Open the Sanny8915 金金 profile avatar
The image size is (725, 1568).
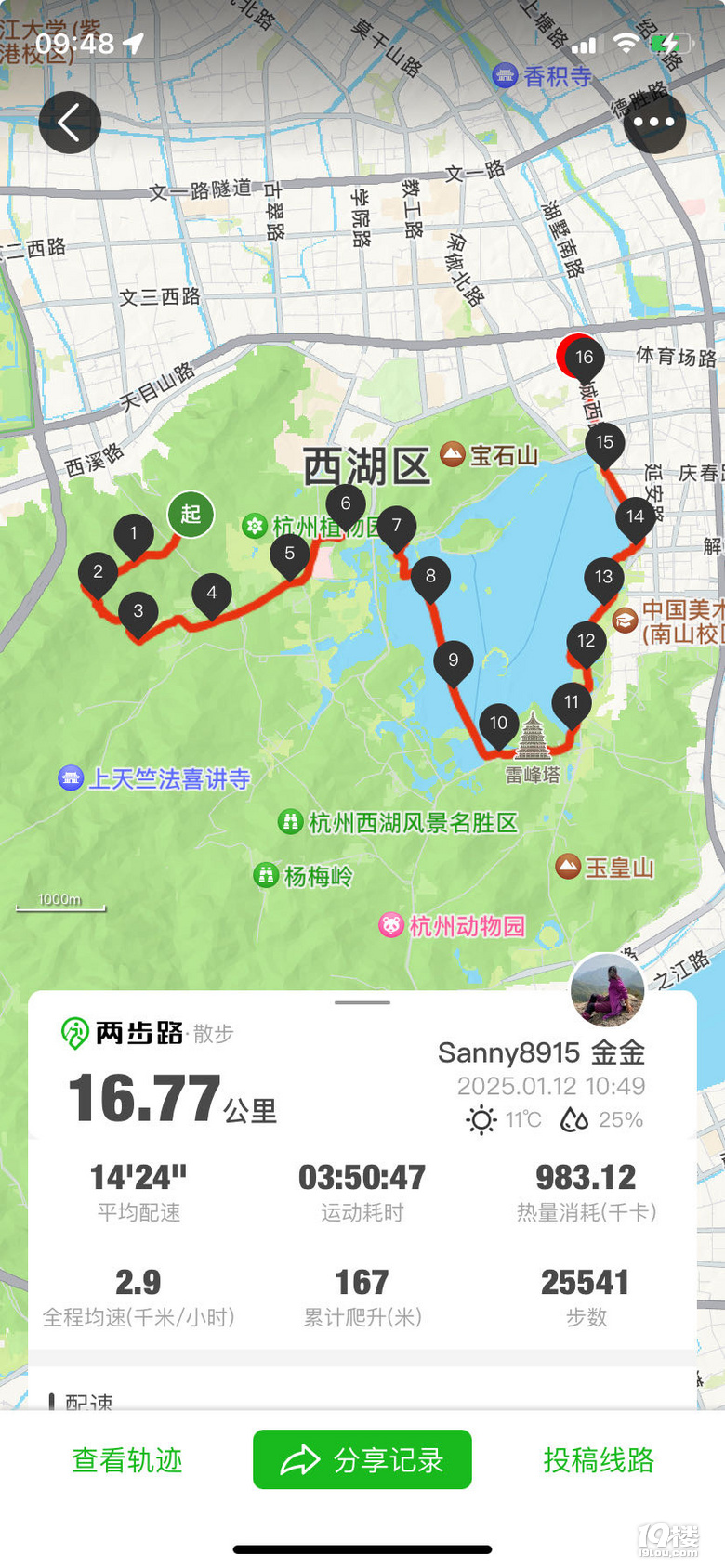[x=607, y=990]
